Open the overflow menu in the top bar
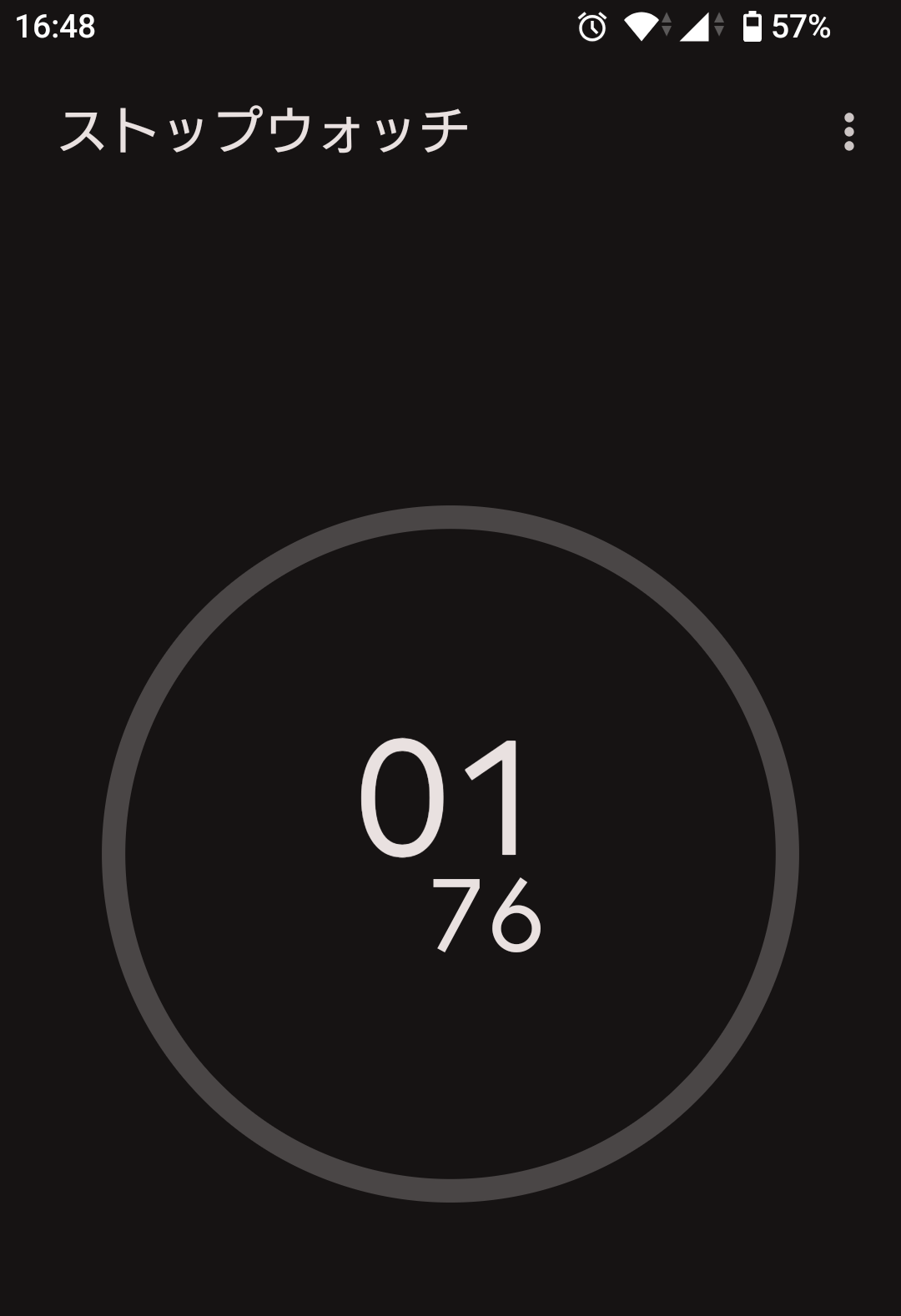 coord(848,132)
